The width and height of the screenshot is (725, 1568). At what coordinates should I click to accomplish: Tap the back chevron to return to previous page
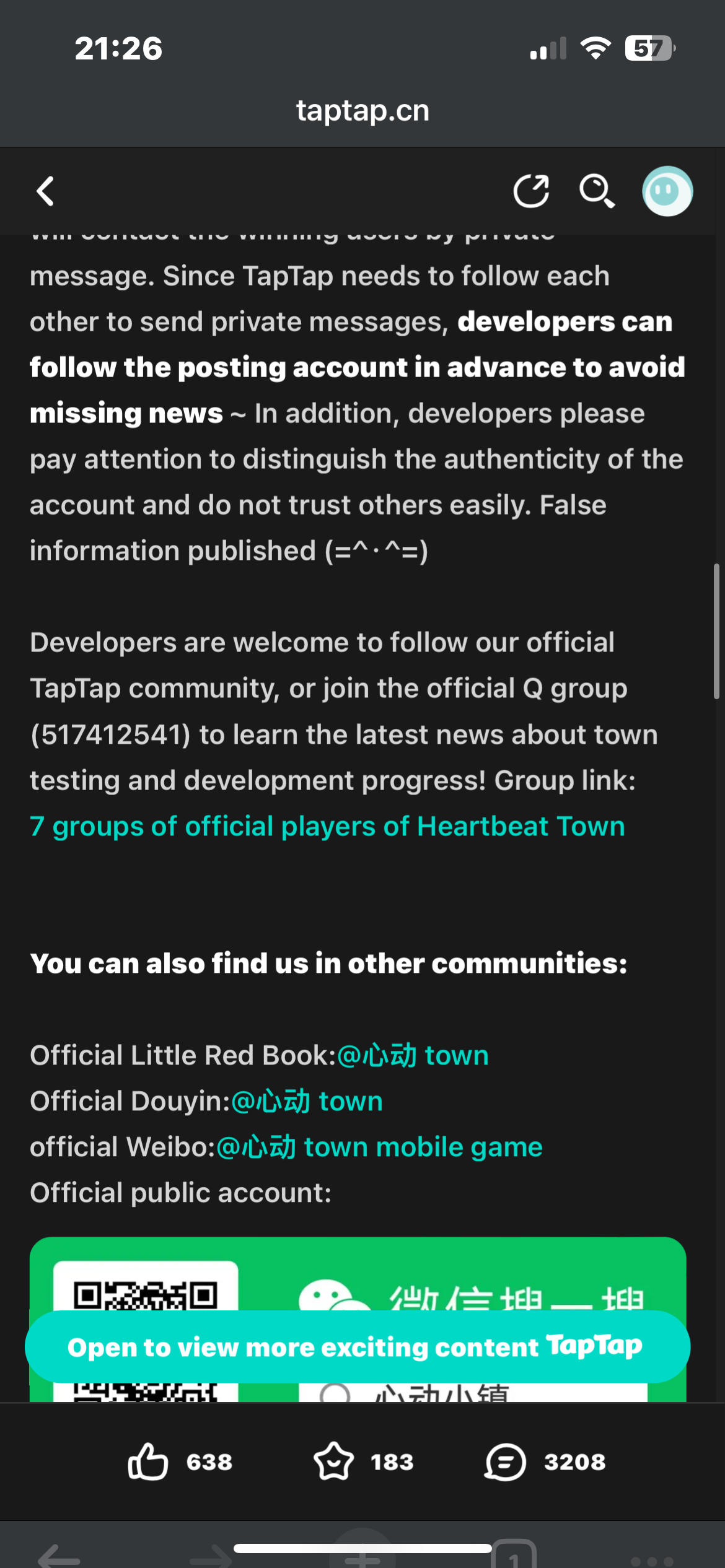click(x=45, y=191)
